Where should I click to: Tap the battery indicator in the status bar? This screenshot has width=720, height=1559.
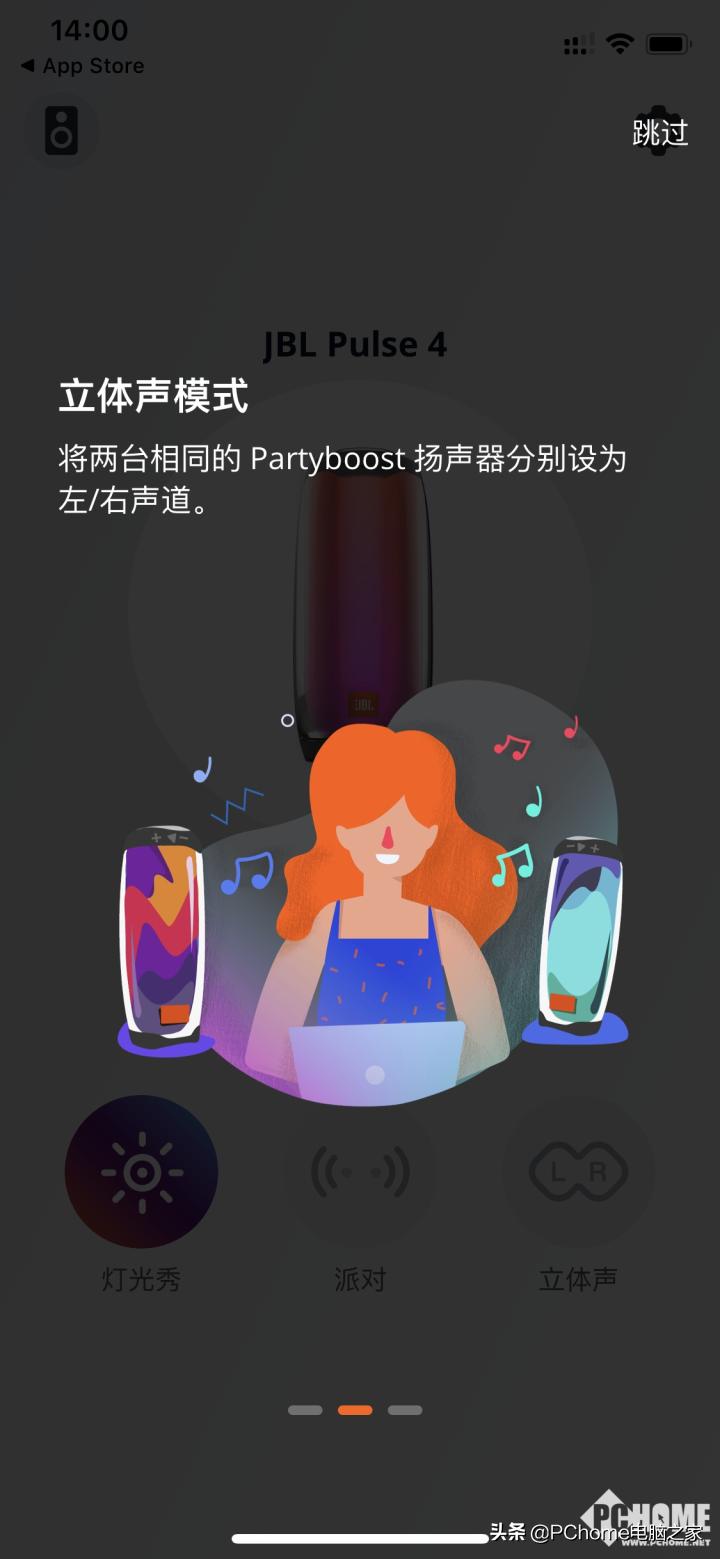pyautogui.click(x=668, y=43)
